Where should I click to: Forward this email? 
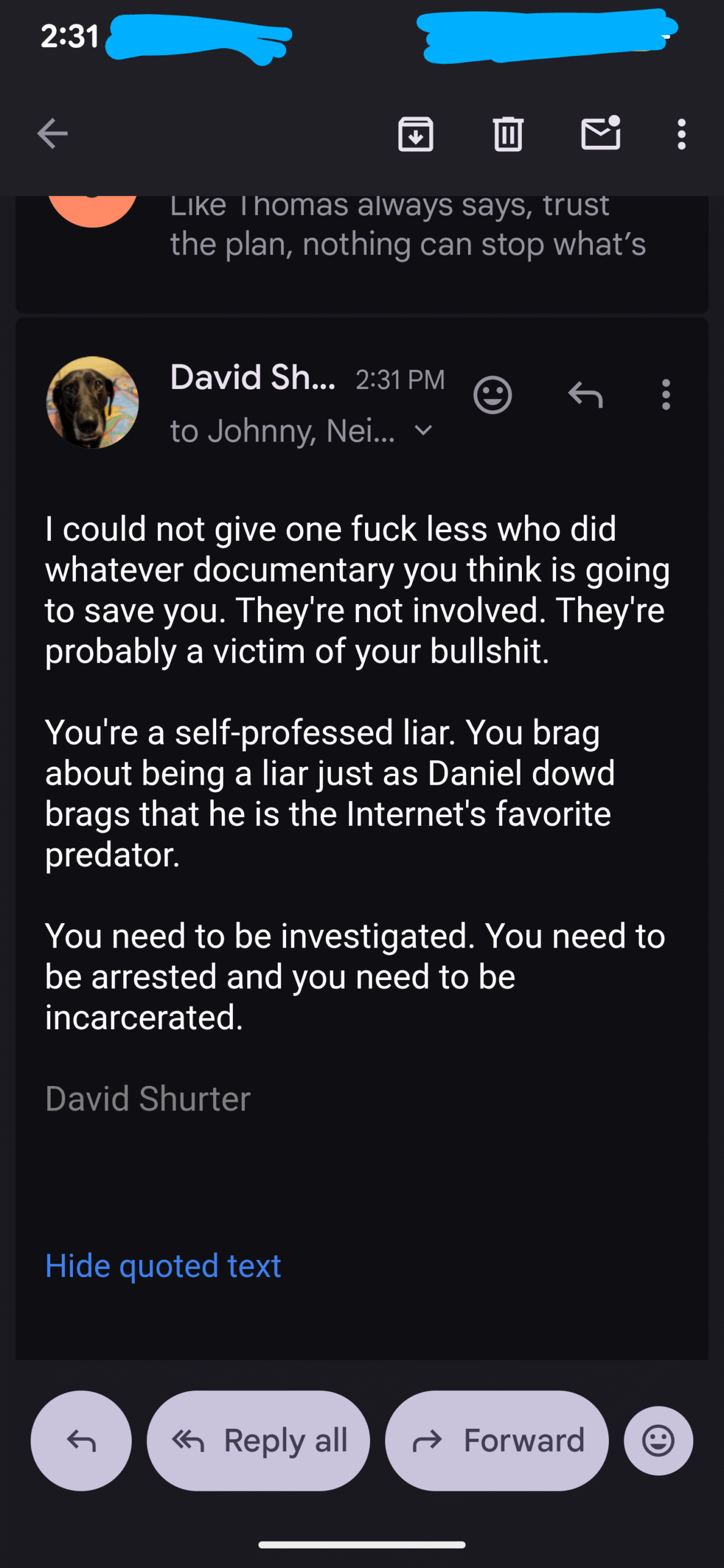497,1441
